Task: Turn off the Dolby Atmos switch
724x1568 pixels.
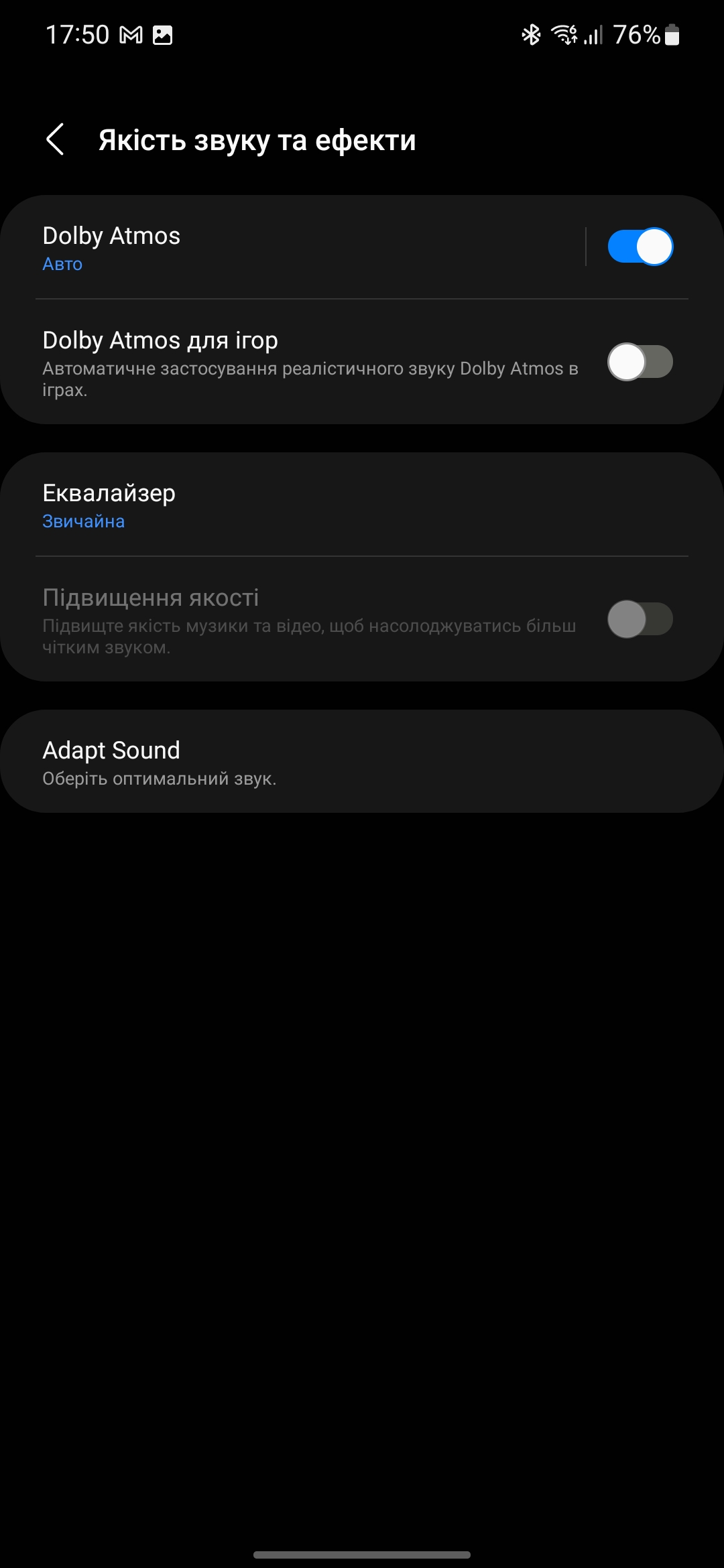Action: tap(640, 247)
